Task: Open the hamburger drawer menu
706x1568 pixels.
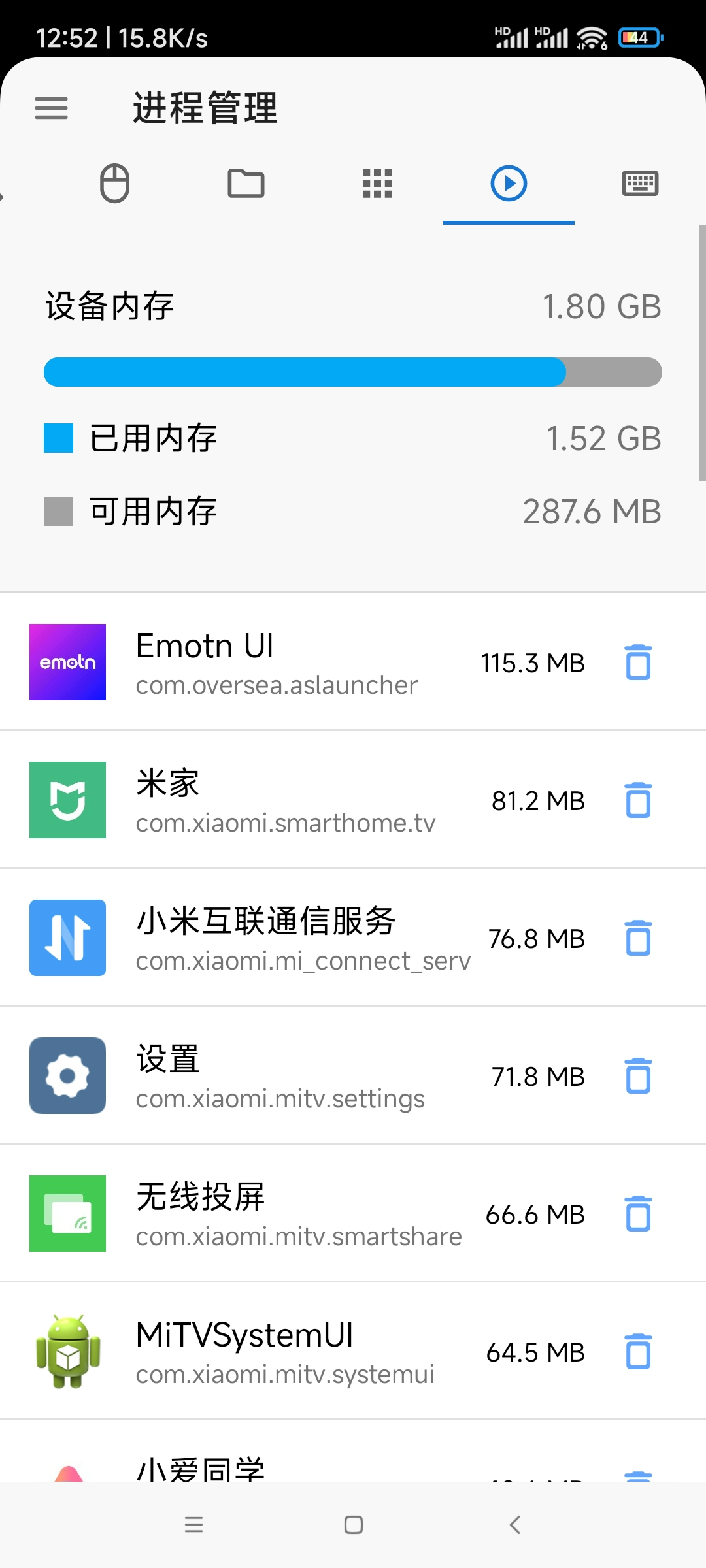Action: pos(51,108)
